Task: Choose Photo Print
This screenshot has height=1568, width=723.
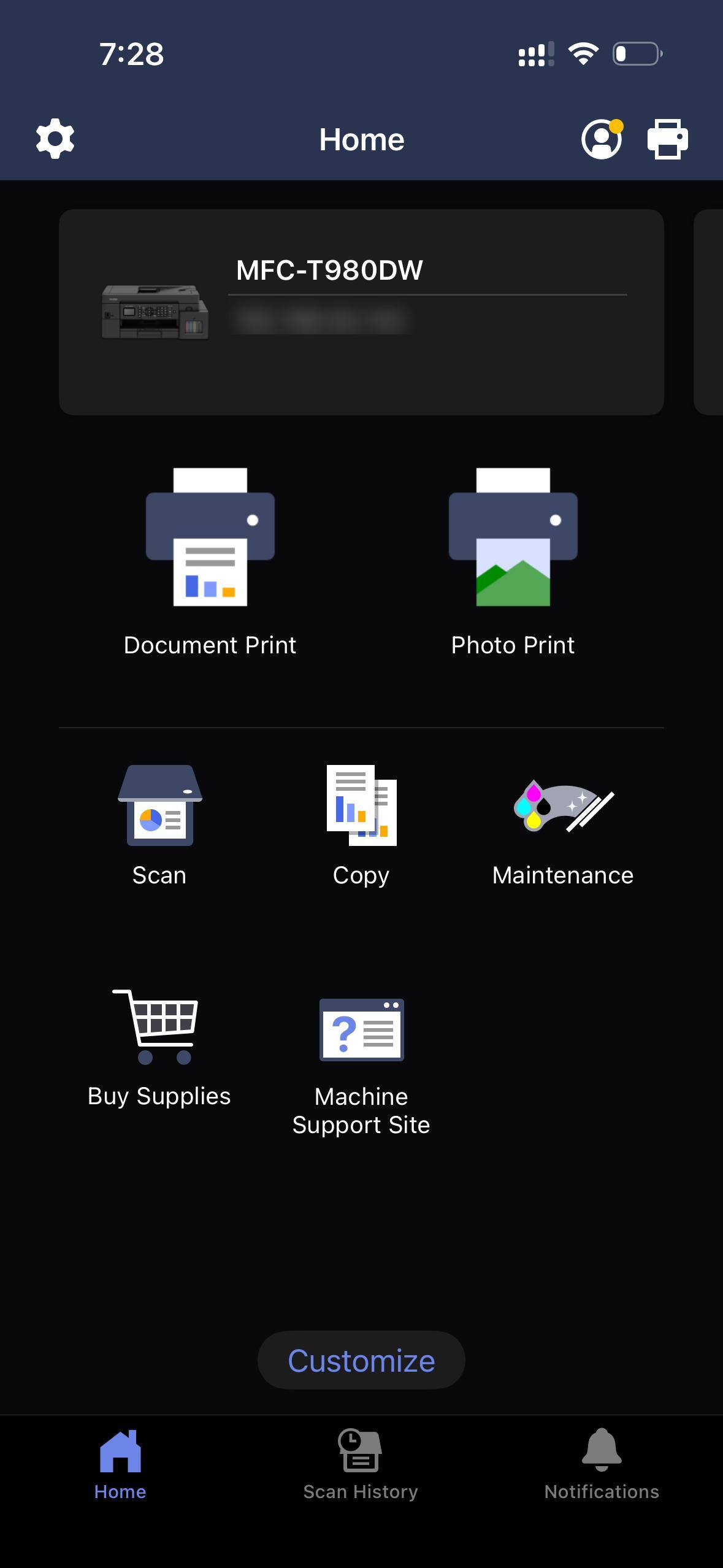Action: pos(513,561)
